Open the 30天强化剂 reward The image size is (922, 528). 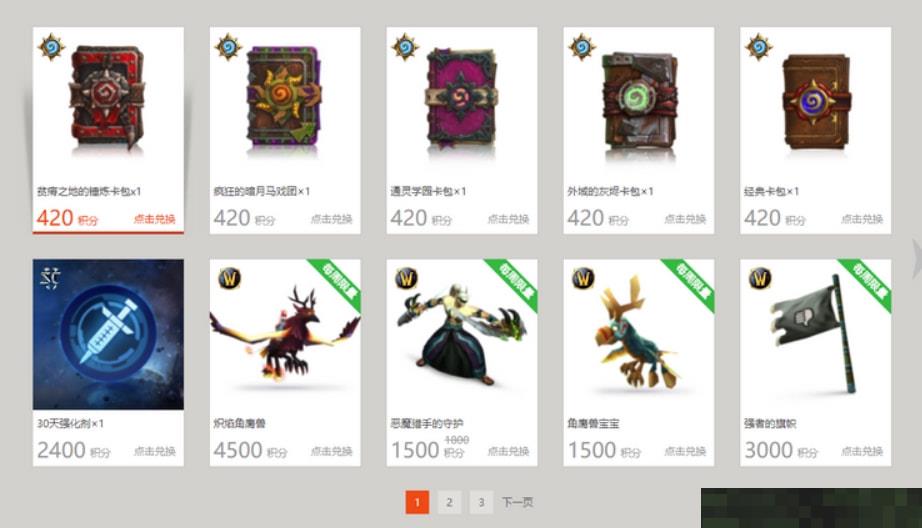tap(108, 335)
